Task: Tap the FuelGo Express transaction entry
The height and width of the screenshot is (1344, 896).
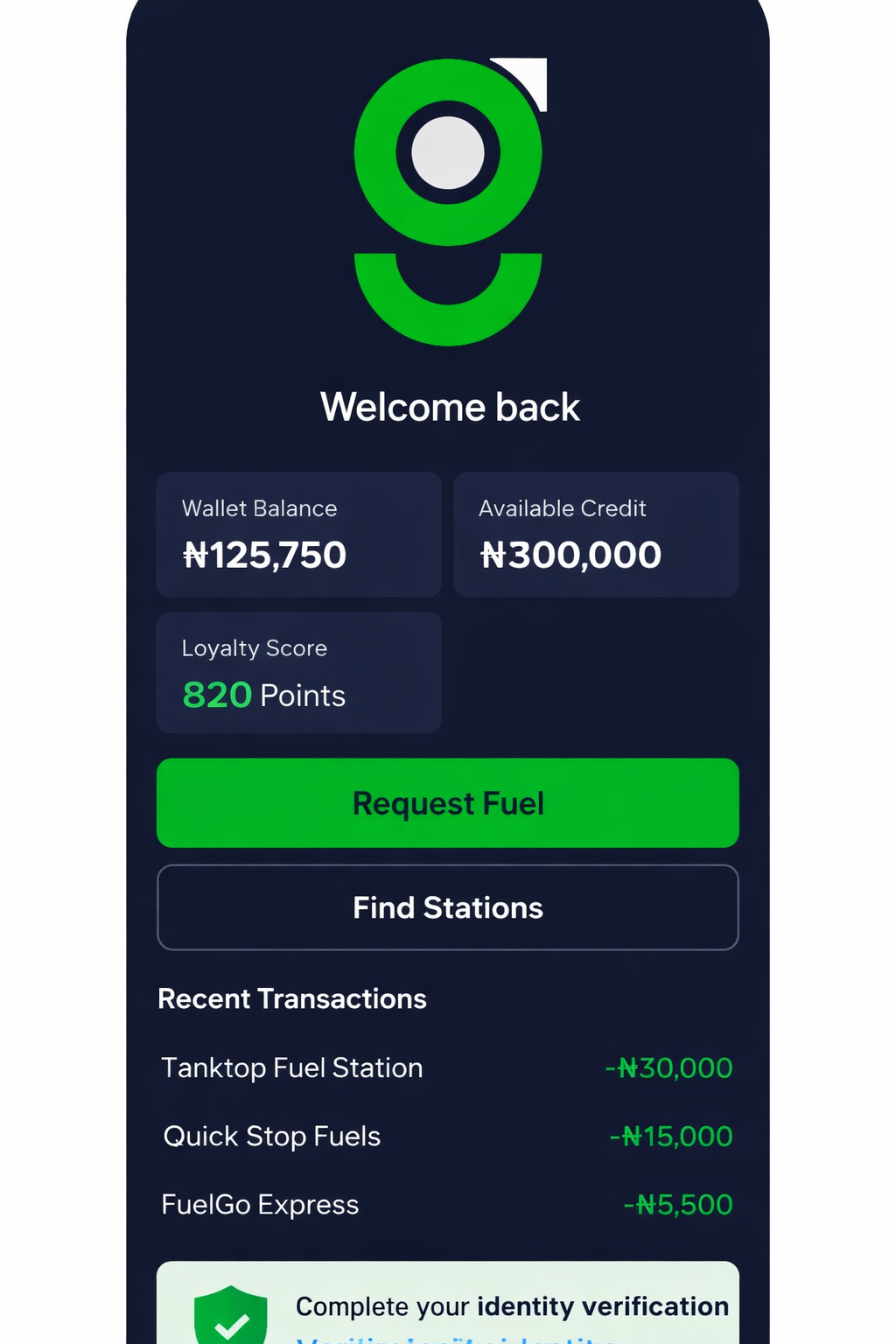Action: [259, 1204]
